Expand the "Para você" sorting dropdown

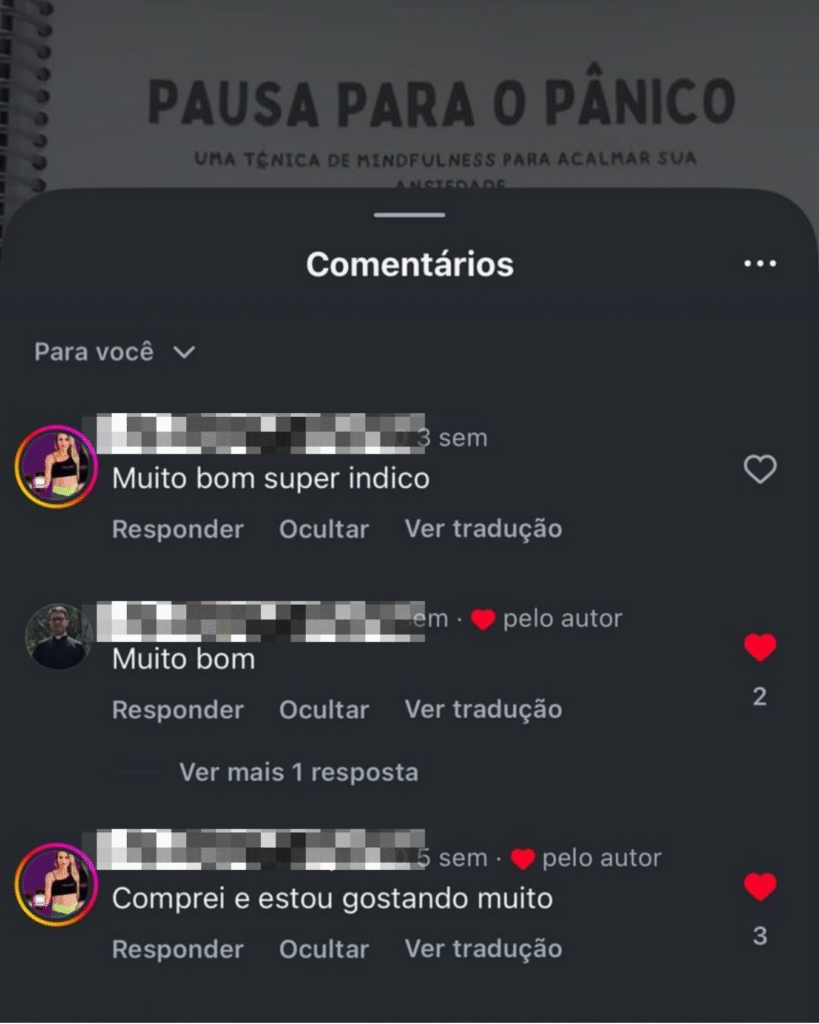115,352
